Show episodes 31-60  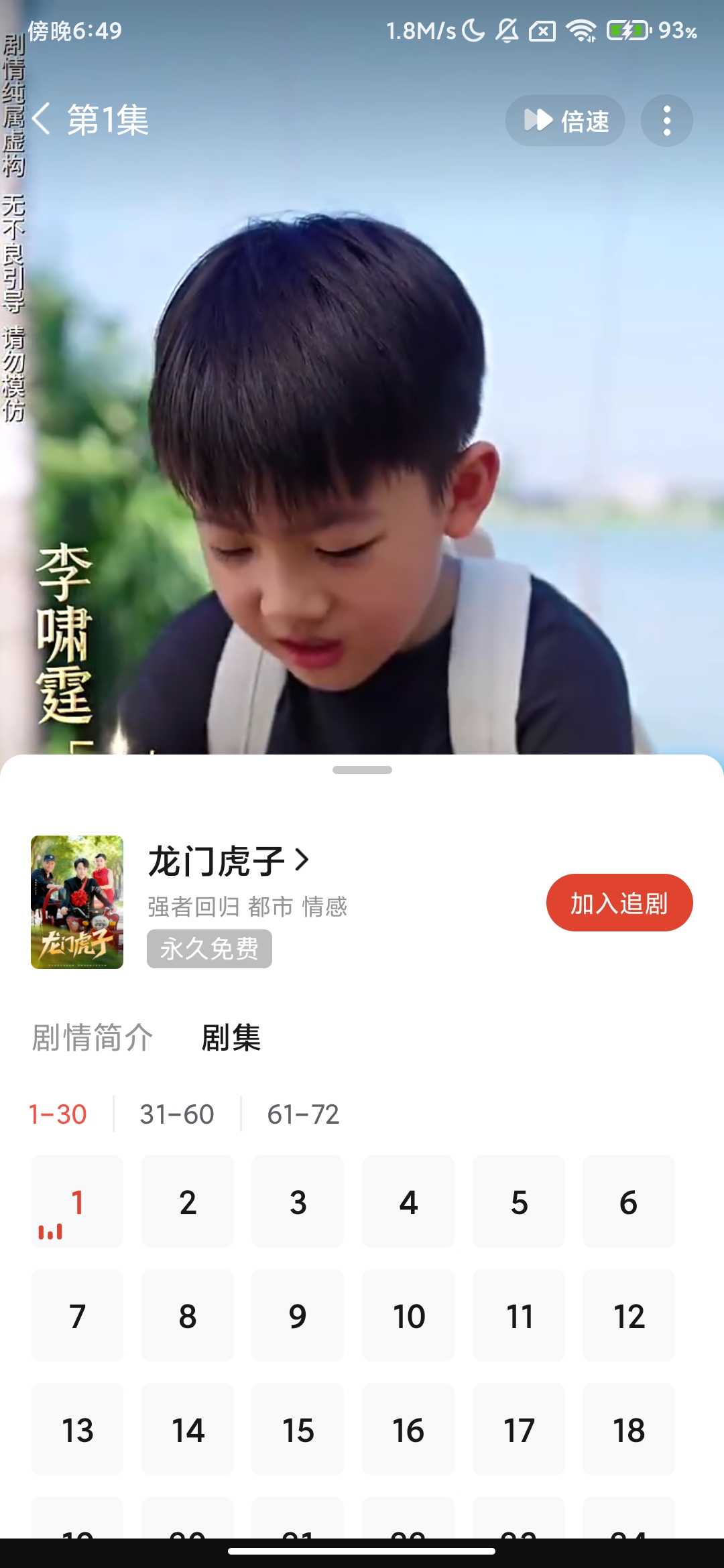(177, 1114)
